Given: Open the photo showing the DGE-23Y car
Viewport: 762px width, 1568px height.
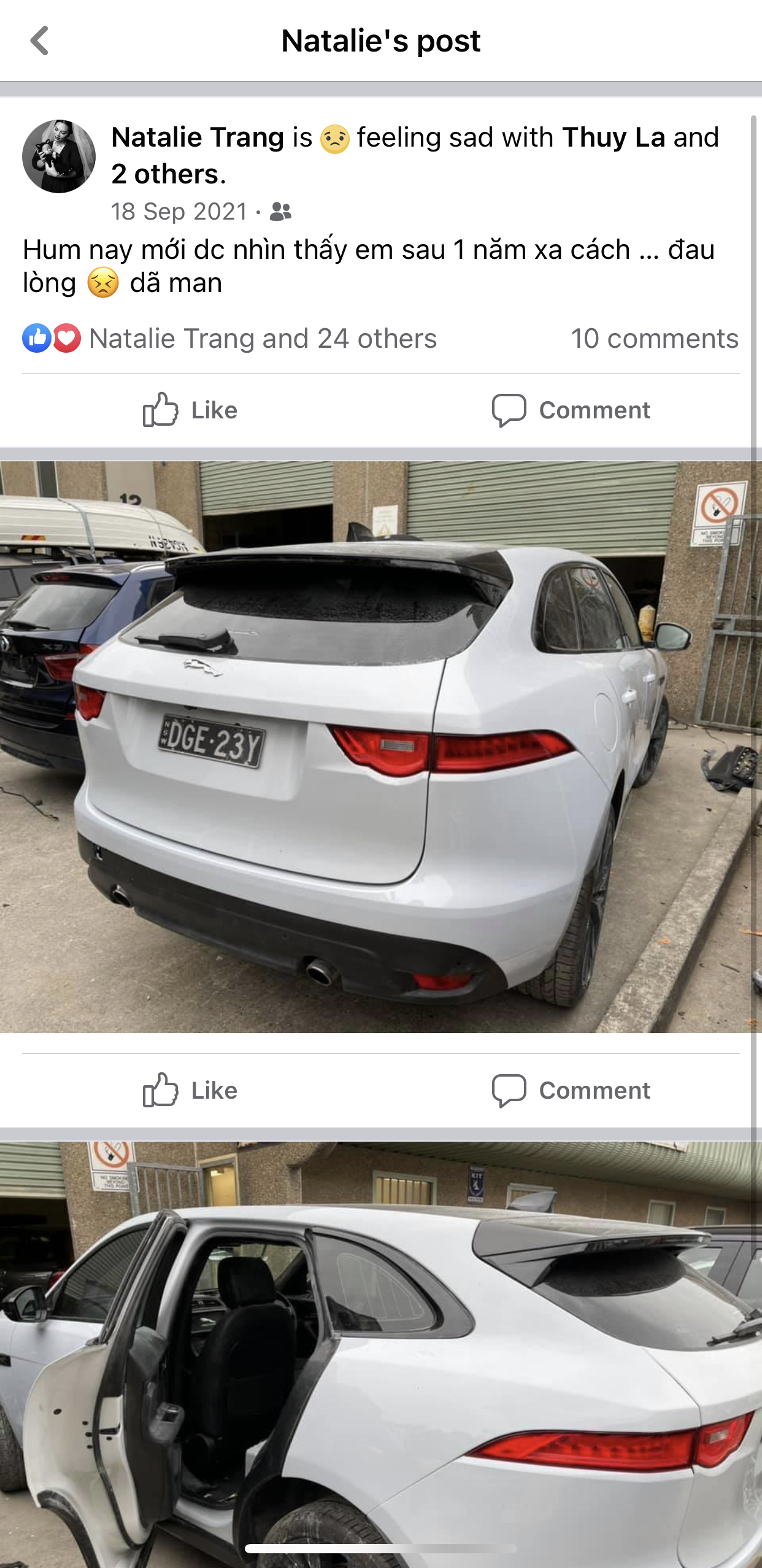Looking at the screenshot, I should (380, 746).
